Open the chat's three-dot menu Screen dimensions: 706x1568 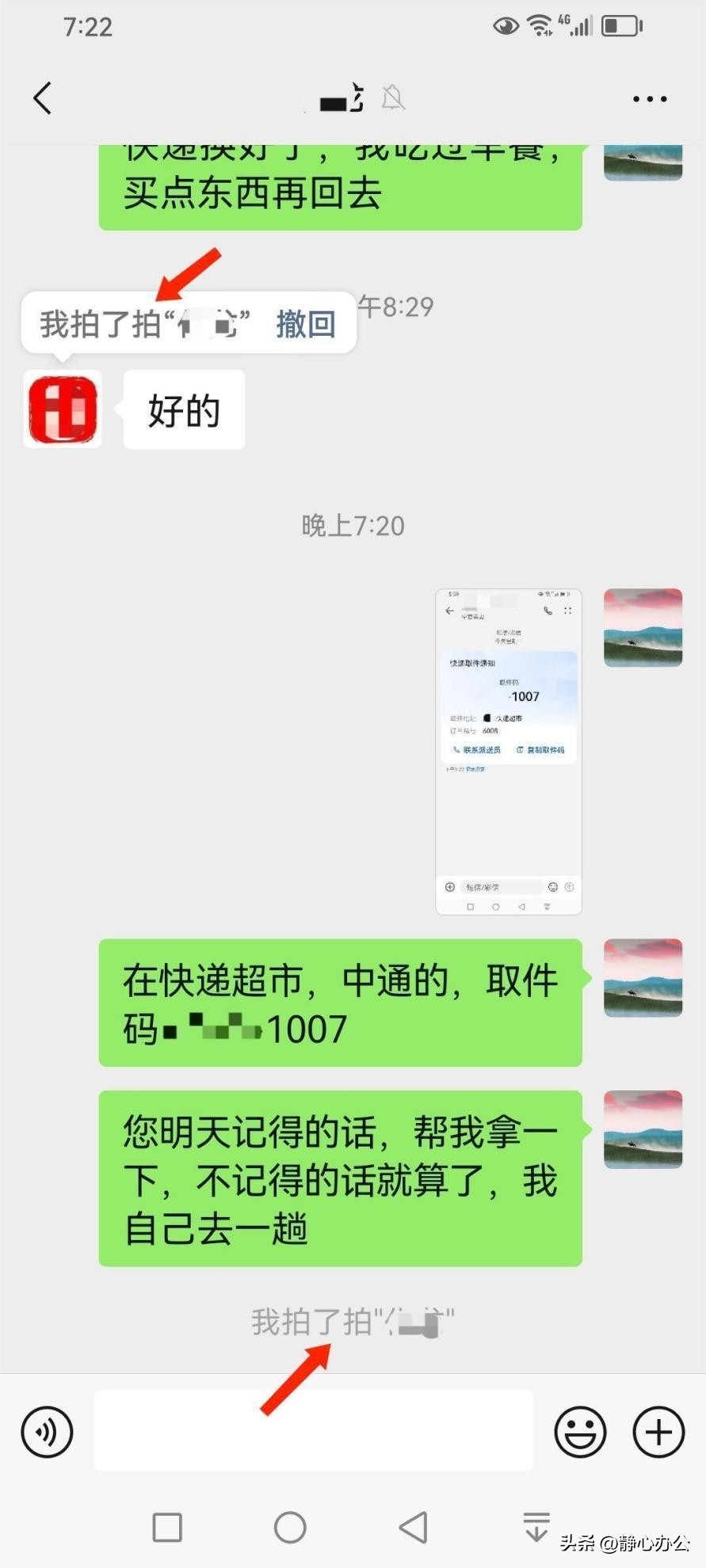(649, 99)
